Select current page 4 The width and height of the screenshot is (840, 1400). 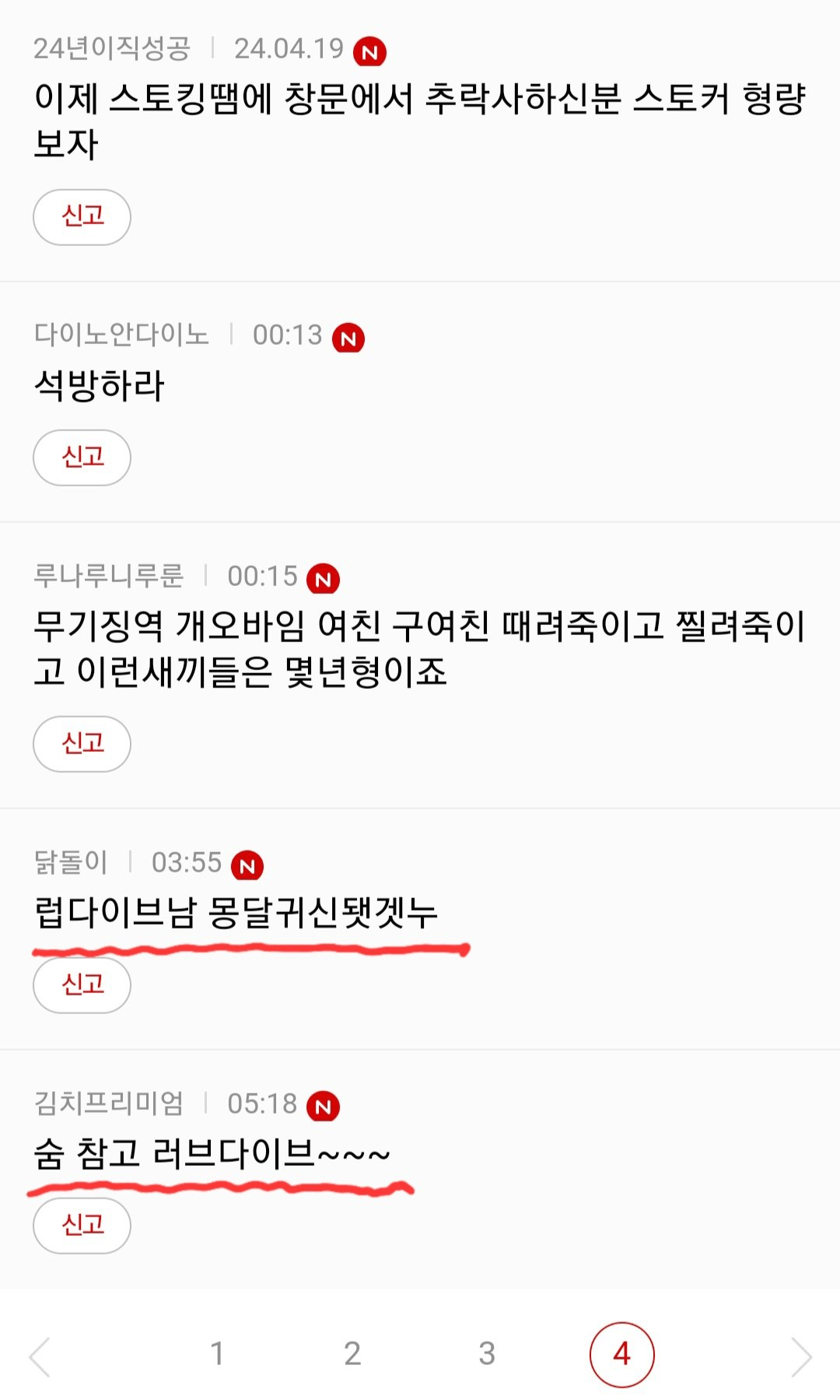(x=621, y=1354)
